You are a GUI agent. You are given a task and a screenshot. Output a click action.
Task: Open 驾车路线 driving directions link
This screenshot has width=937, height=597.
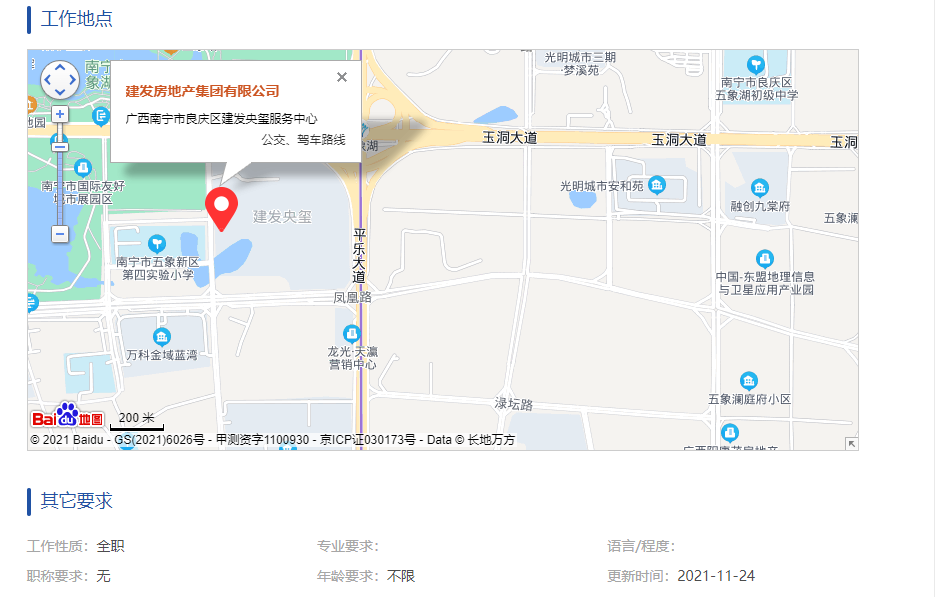(320, 141)
